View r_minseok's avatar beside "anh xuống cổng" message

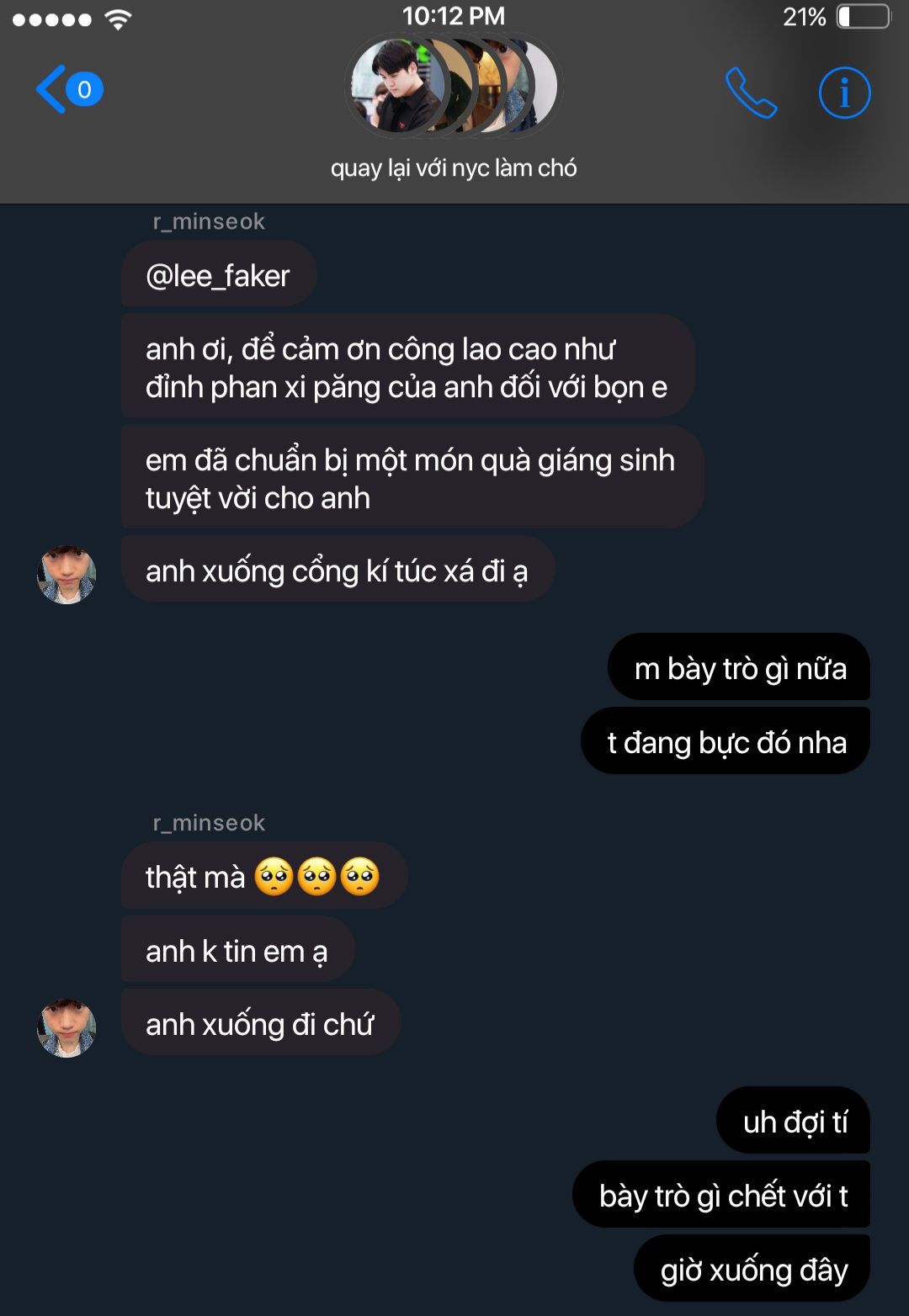click(66, 575)
